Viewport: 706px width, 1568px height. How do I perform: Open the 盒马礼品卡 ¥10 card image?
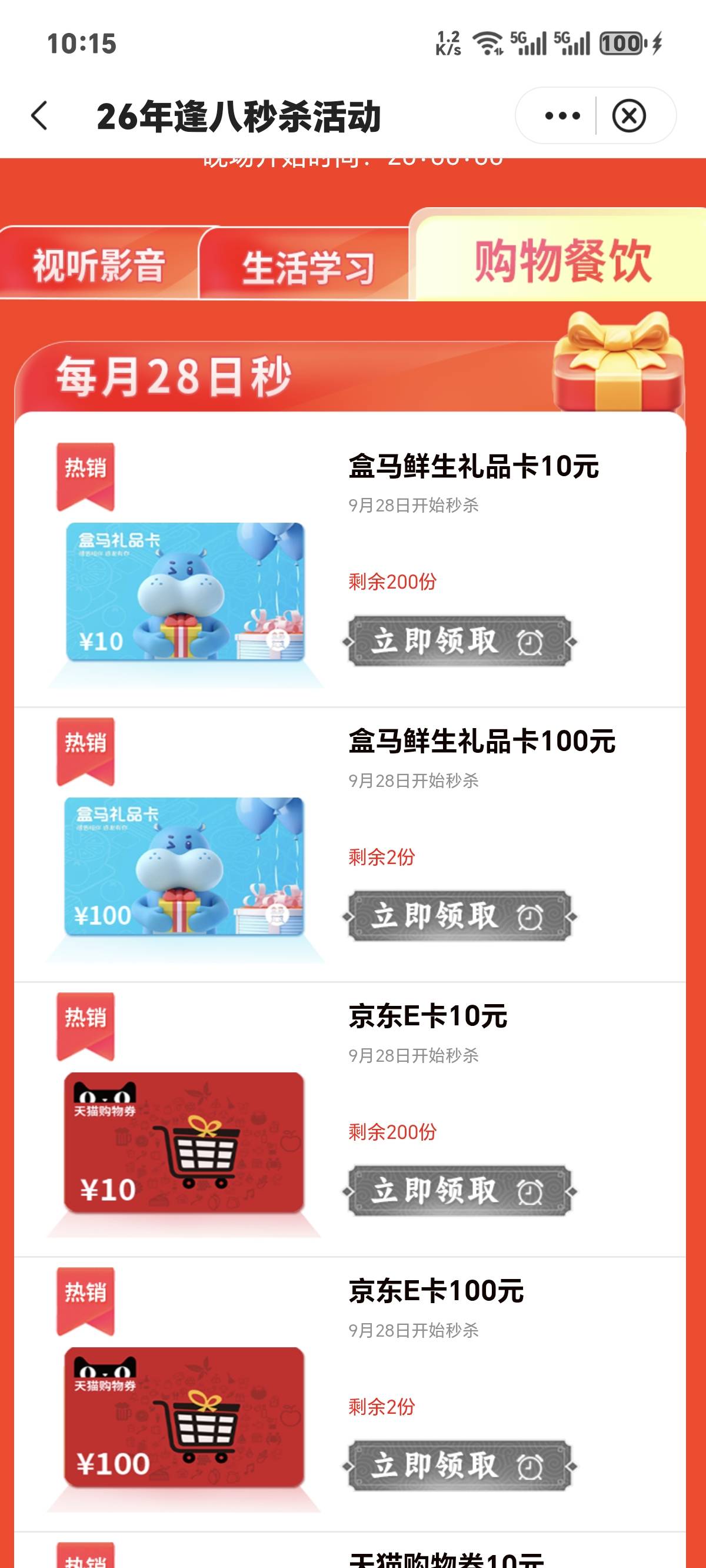pos(185,591)
